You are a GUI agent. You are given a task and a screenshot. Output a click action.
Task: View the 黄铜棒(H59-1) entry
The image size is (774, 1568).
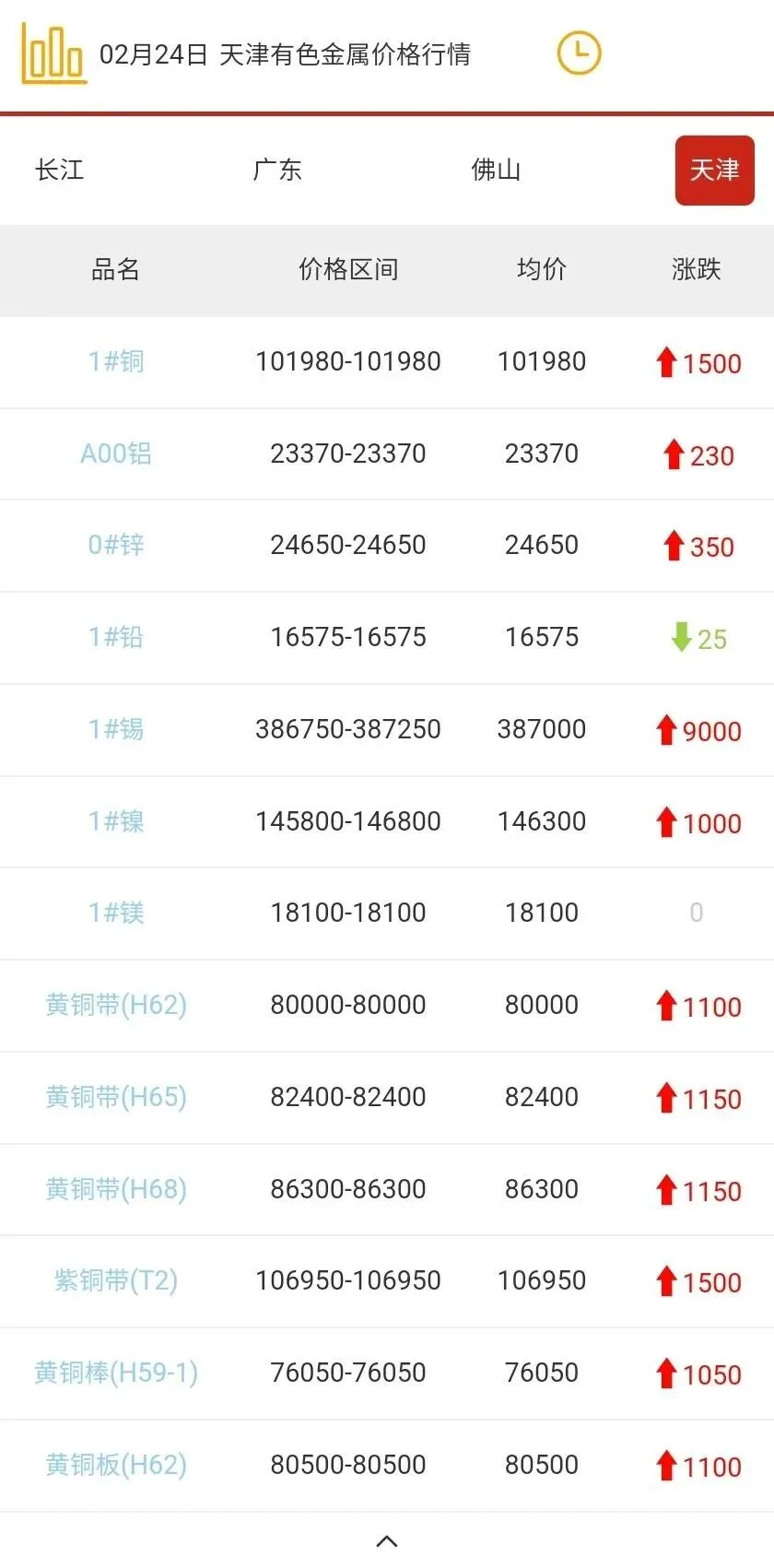[116, 1373]
